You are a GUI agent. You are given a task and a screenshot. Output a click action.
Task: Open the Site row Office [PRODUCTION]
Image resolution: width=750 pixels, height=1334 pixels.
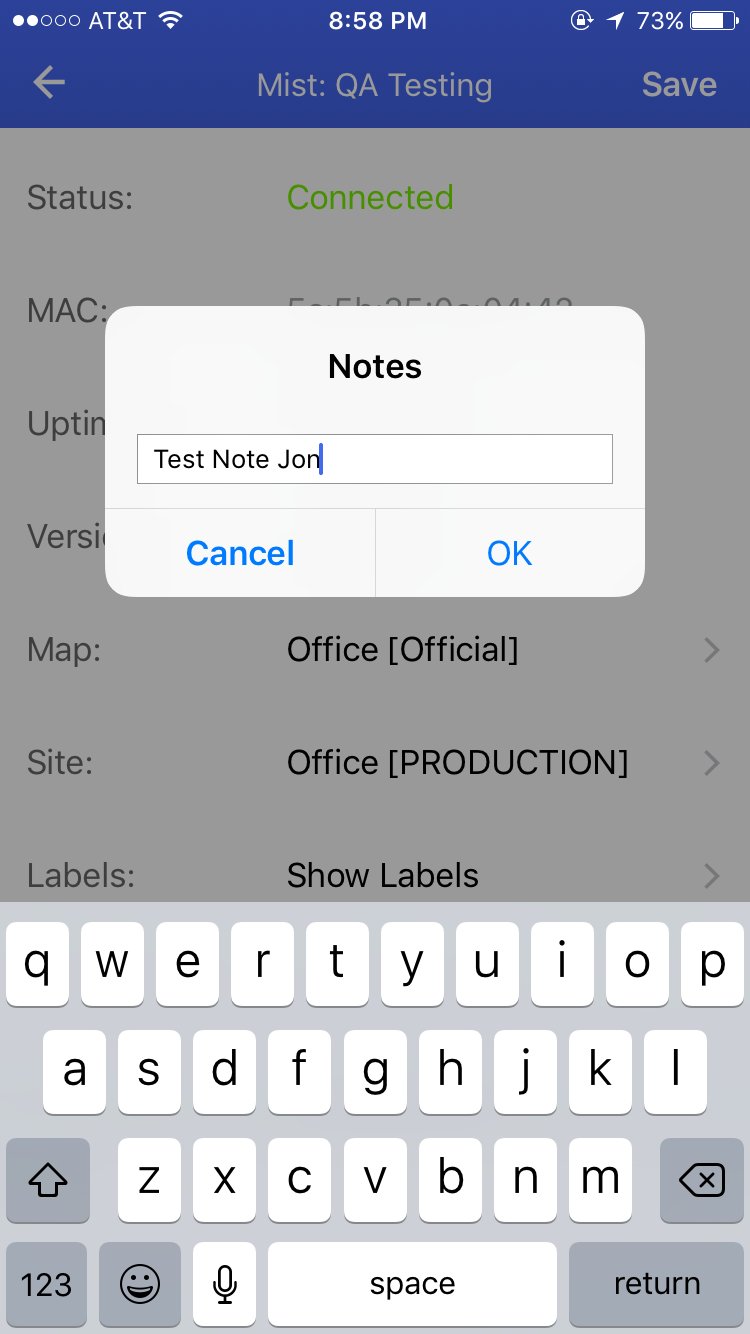coord(457,763)
